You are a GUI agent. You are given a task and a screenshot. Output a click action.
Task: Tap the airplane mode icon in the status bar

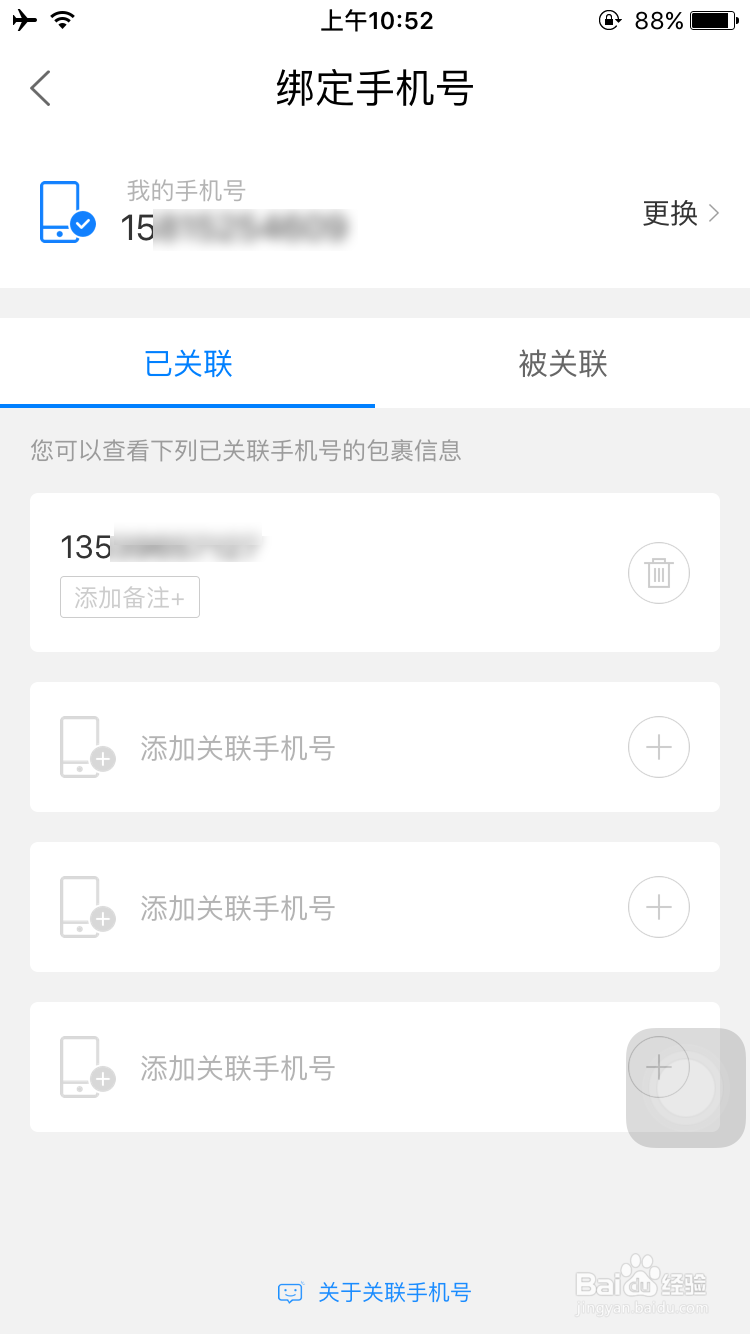click(x=25, y=18)
